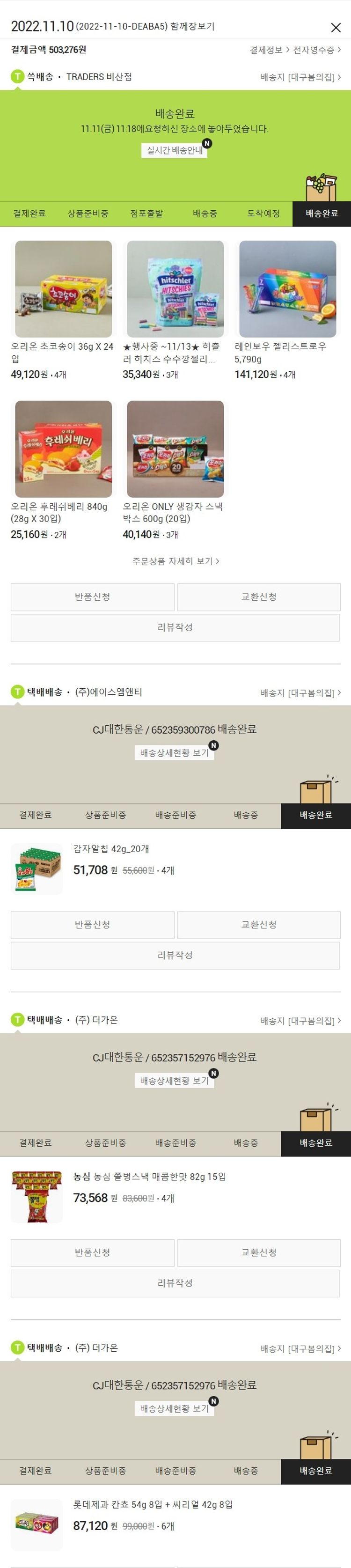Expand 주문상품 자세히 보기 link
The image size is (351, 1568).
(175, 561)
